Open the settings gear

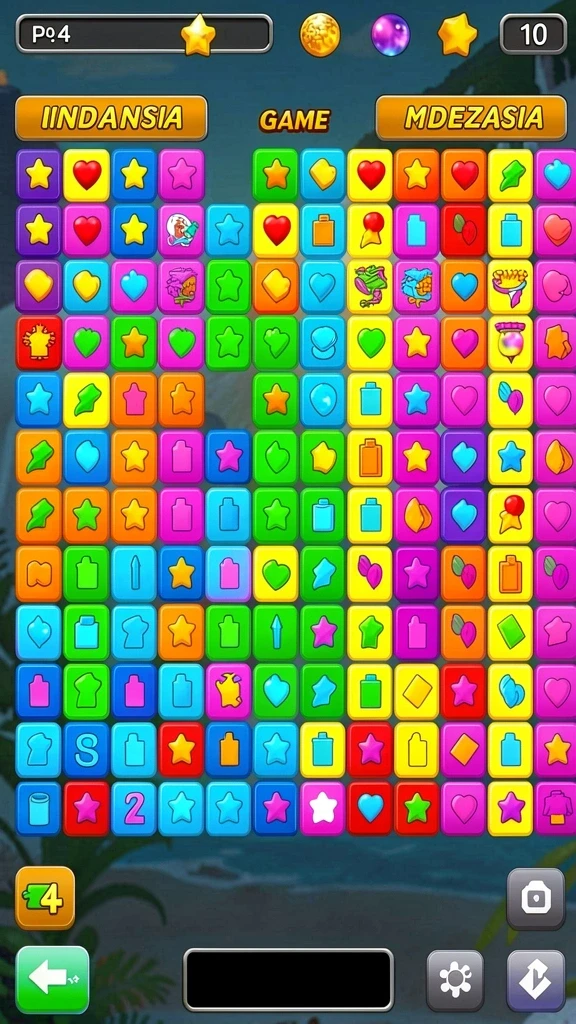click(x=455, y=980)
